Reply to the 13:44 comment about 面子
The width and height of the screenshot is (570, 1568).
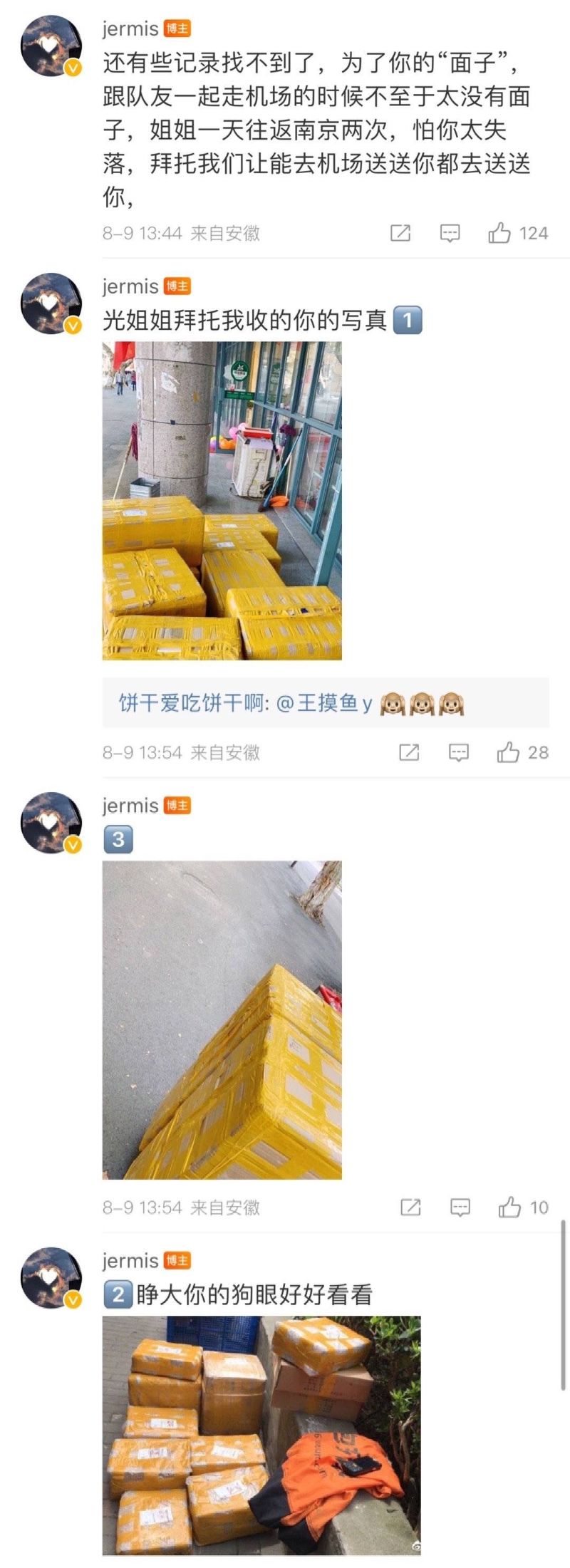(450, 233)
